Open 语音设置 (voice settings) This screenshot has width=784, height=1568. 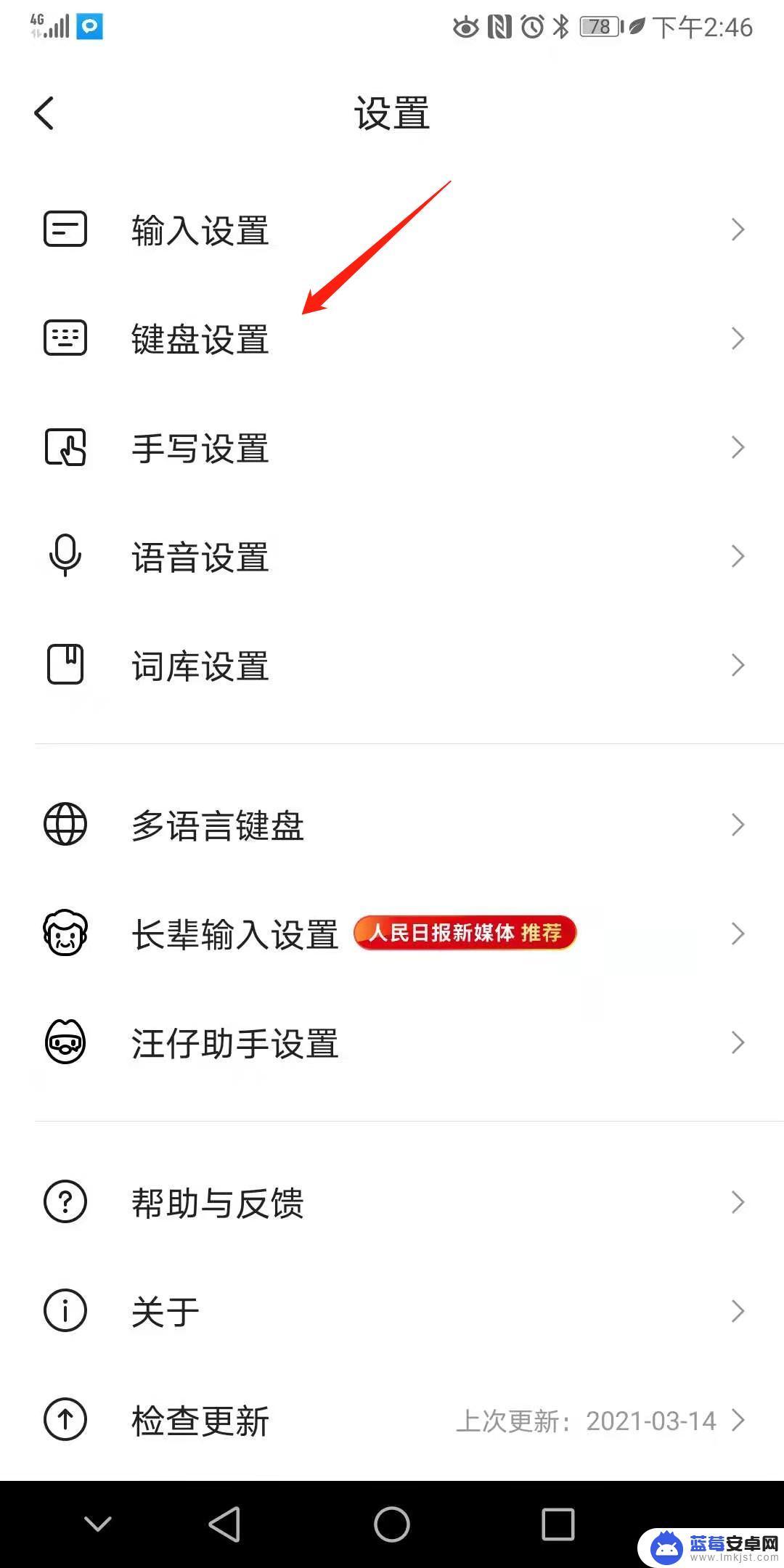(392, 557)
